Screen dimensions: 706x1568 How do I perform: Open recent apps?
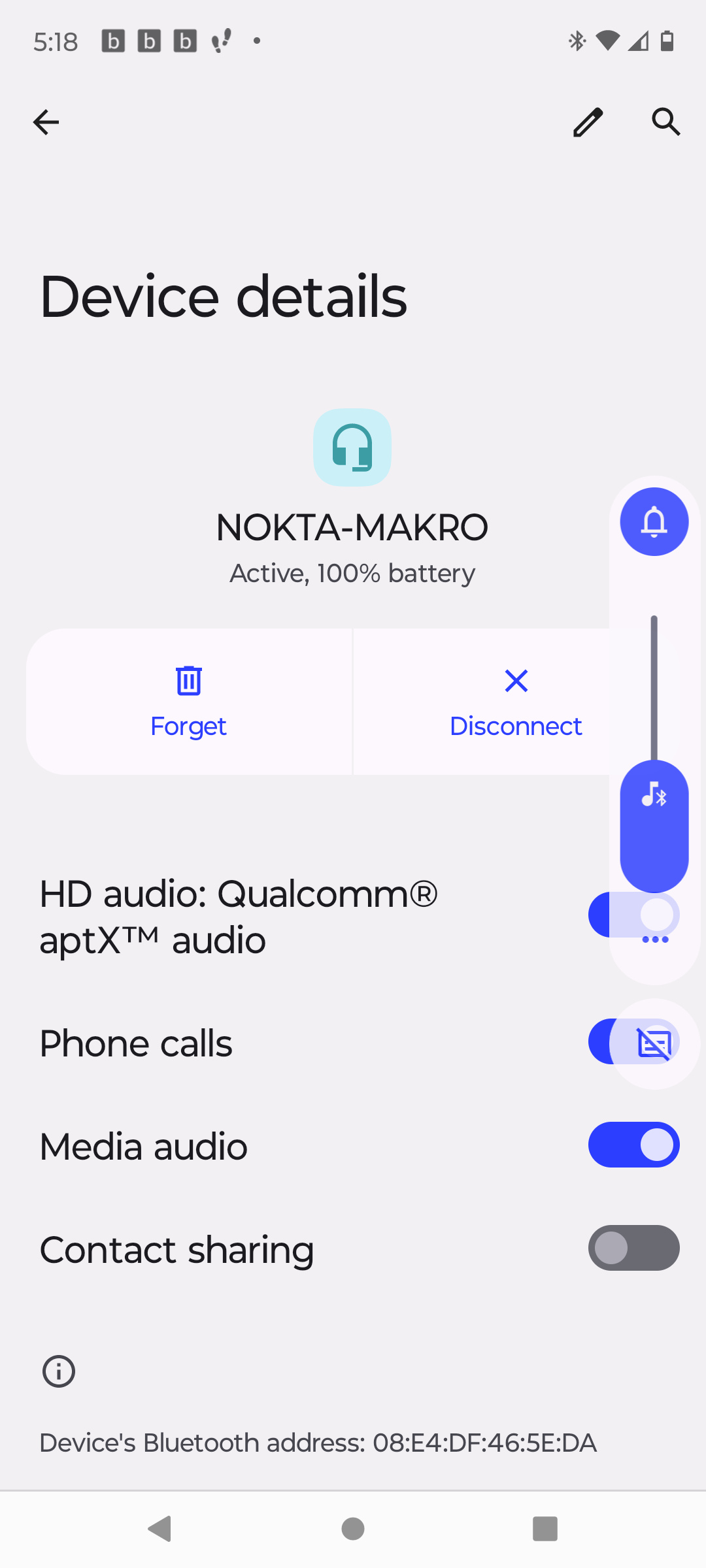545,1529
